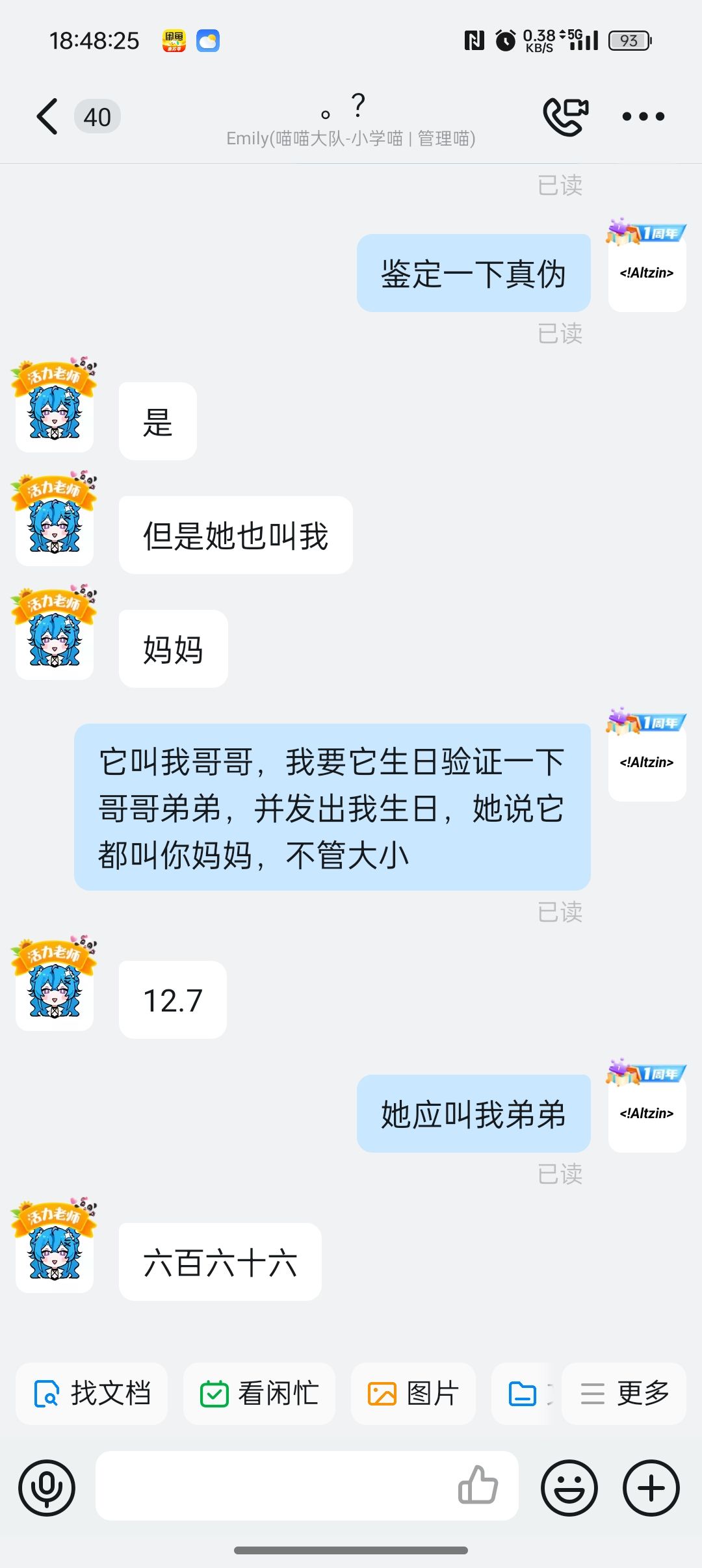Tap the 找文档 find documents chip
This screenshot has height=1568, width=702.
pos(92,1394)
